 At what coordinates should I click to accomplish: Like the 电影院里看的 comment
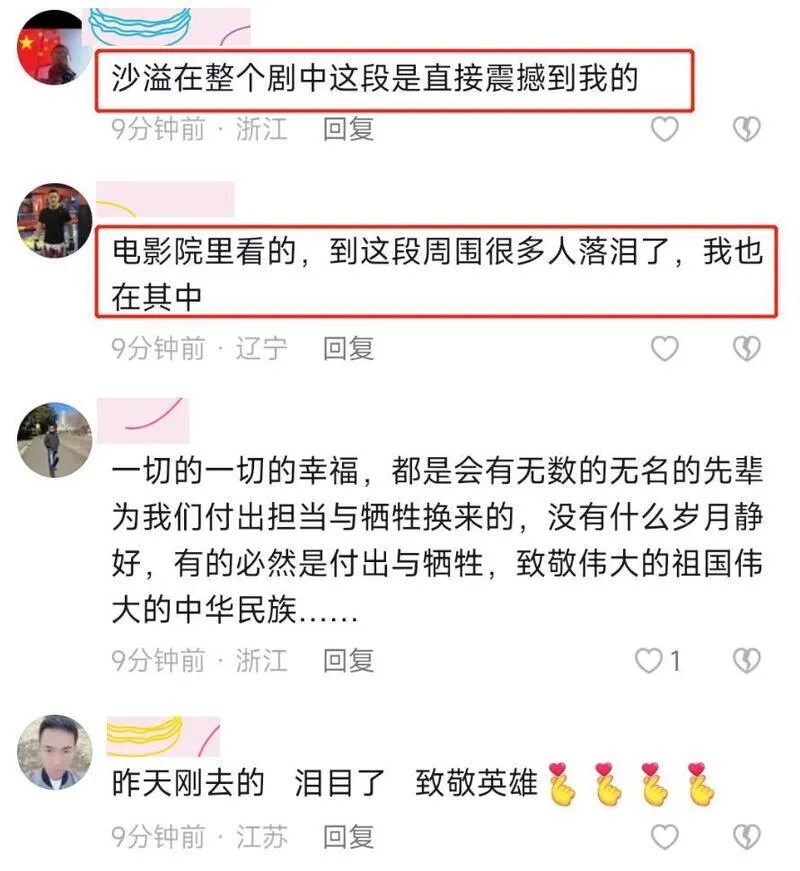pyautogui.click(x=664, y=348)
